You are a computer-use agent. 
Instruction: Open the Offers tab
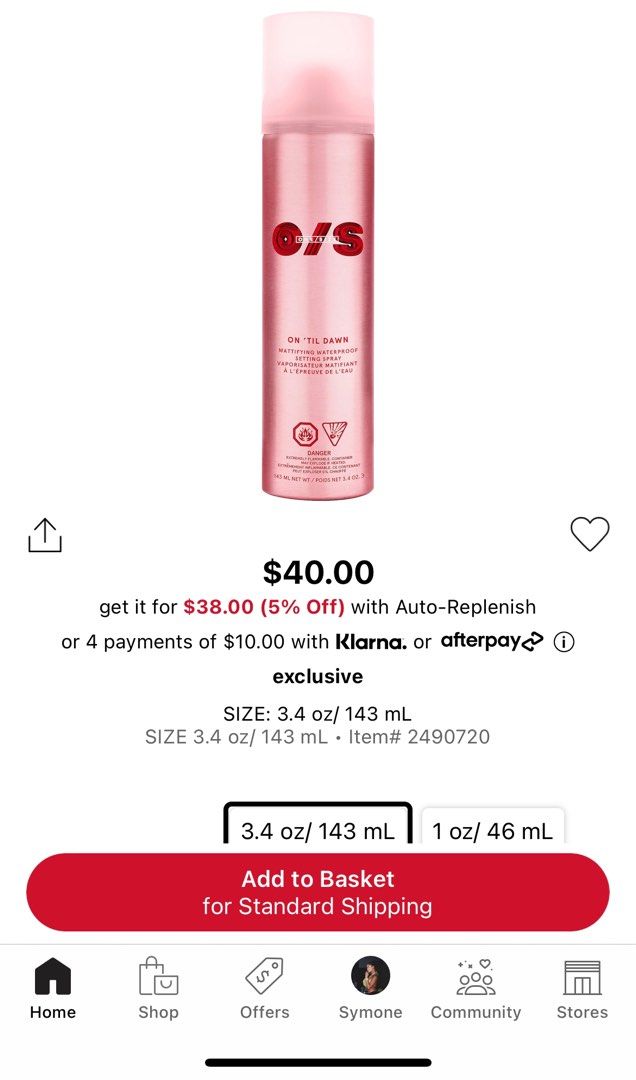coord(264,989)
